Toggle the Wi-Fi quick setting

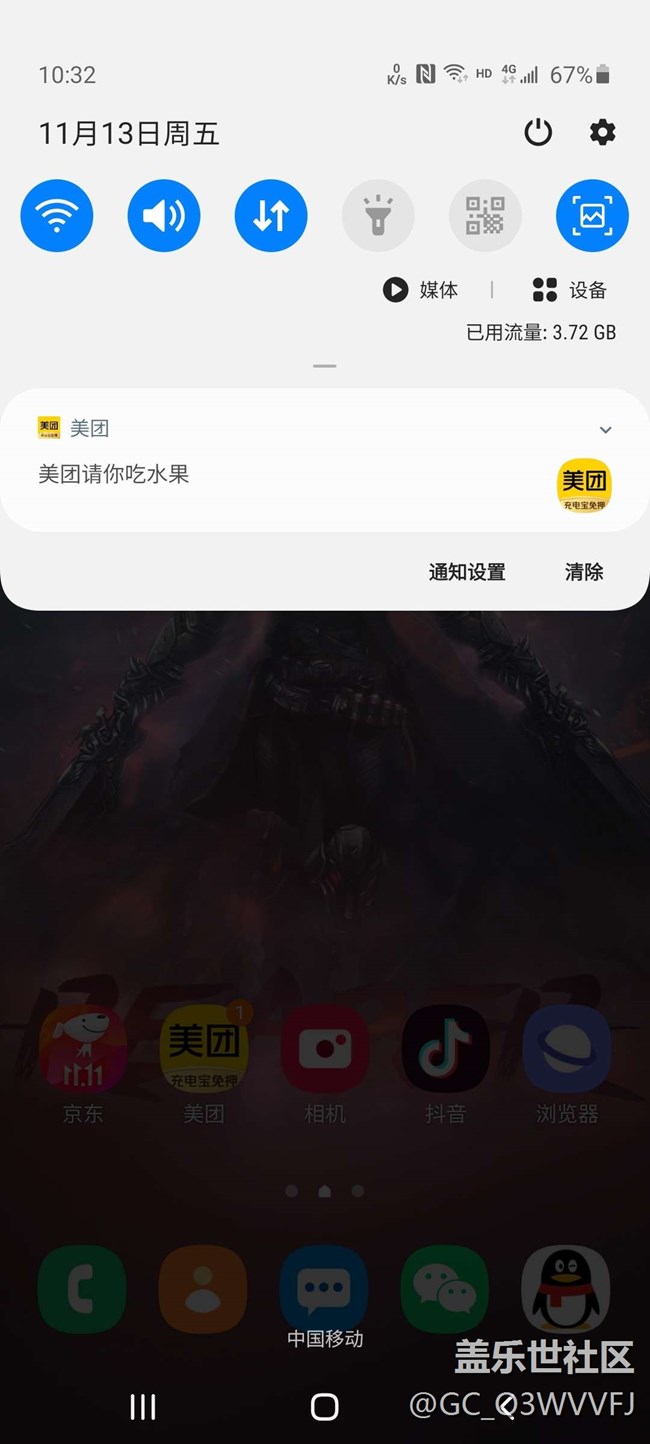tap(57, 215)
